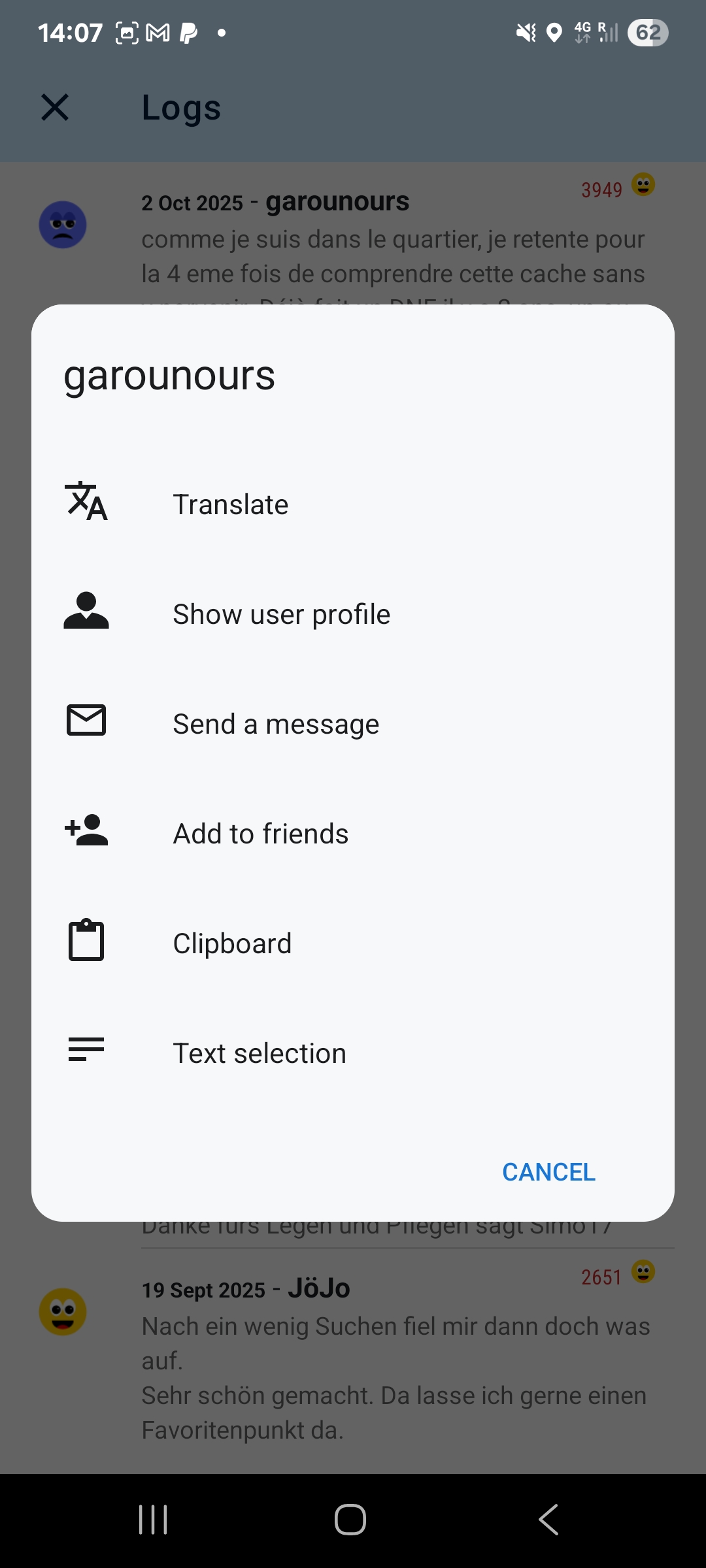Select Translate for garounours' log

point(230,504)
